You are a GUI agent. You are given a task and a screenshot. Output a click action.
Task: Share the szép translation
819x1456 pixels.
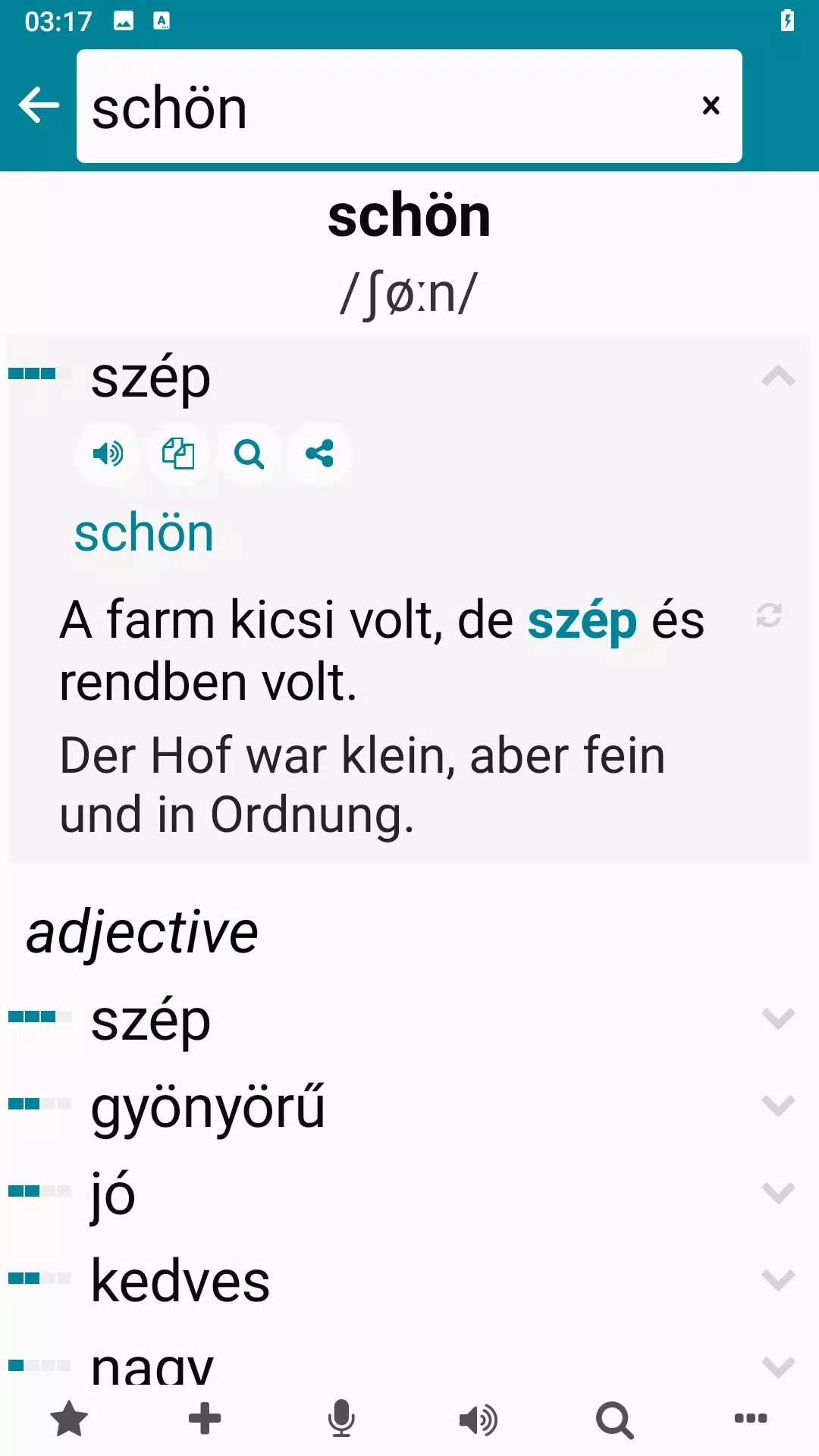tap(319, 454)
